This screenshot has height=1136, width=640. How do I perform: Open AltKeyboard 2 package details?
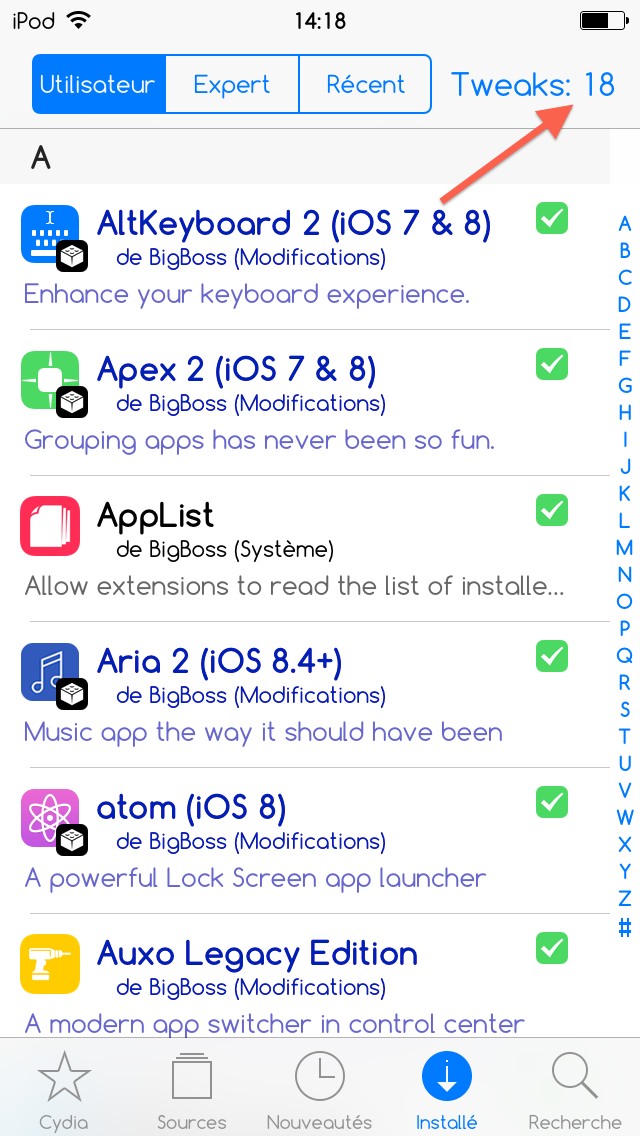[293, 224]
